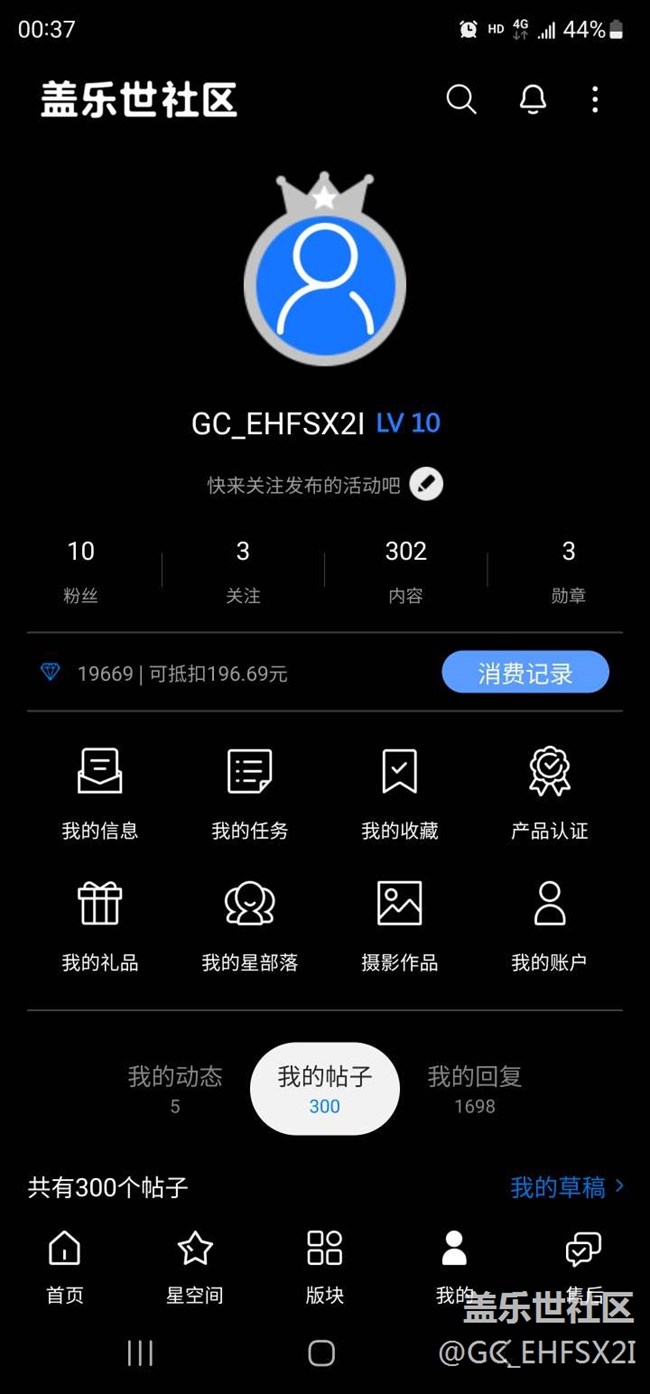Viewport: 650px width, 1394px height.
Task: Open 我的账户
Action: 550,926
